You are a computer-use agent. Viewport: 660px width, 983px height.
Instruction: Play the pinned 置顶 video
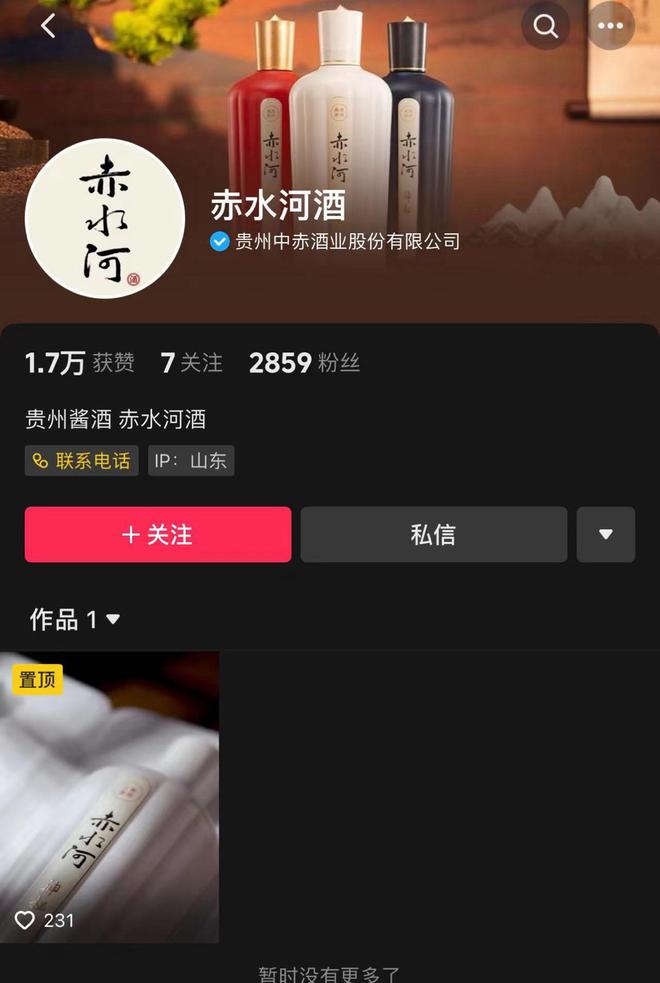(109, 797)
